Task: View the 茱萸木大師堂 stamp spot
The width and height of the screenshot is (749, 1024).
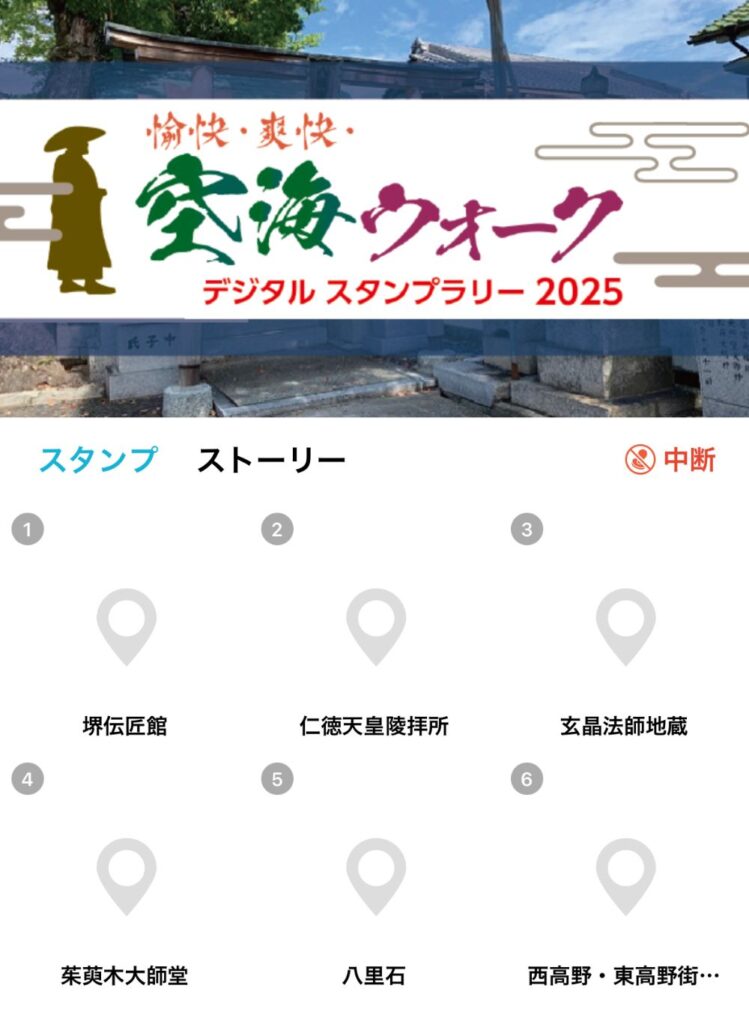Action: pos(126,890)
